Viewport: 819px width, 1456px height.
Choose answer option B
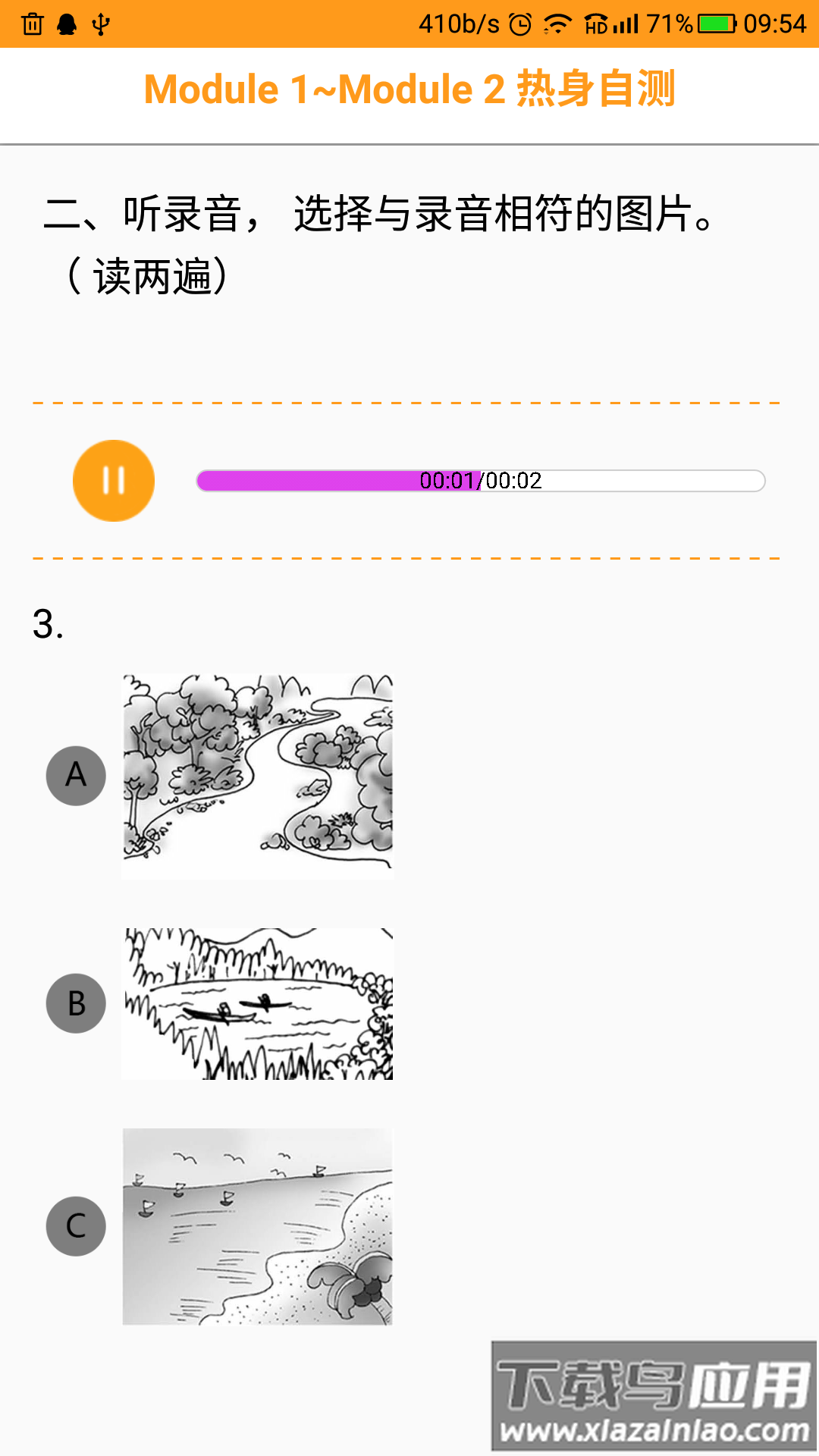click(x=76, y=1003)
